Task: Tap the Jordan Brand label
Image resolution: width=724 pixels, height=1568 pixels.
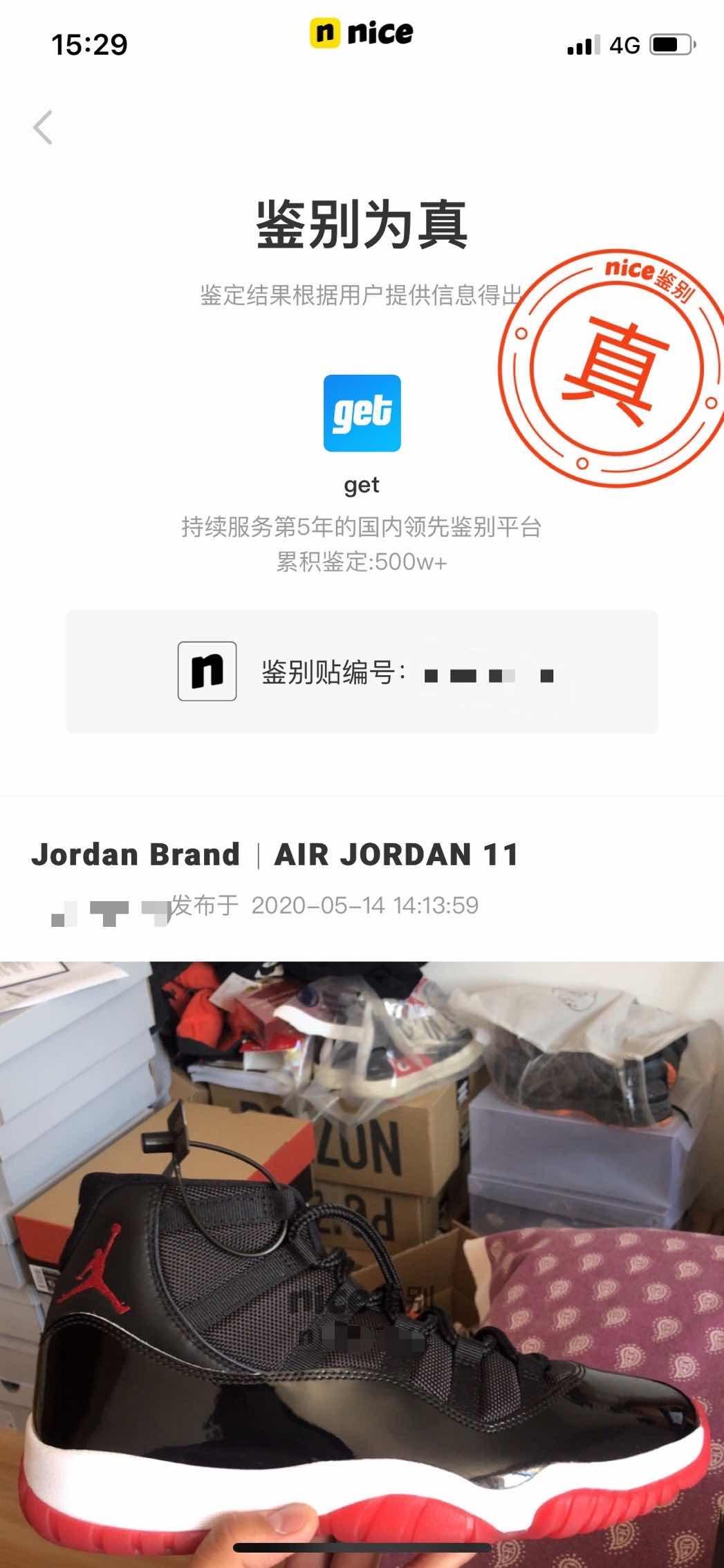Action: point(135,855)
